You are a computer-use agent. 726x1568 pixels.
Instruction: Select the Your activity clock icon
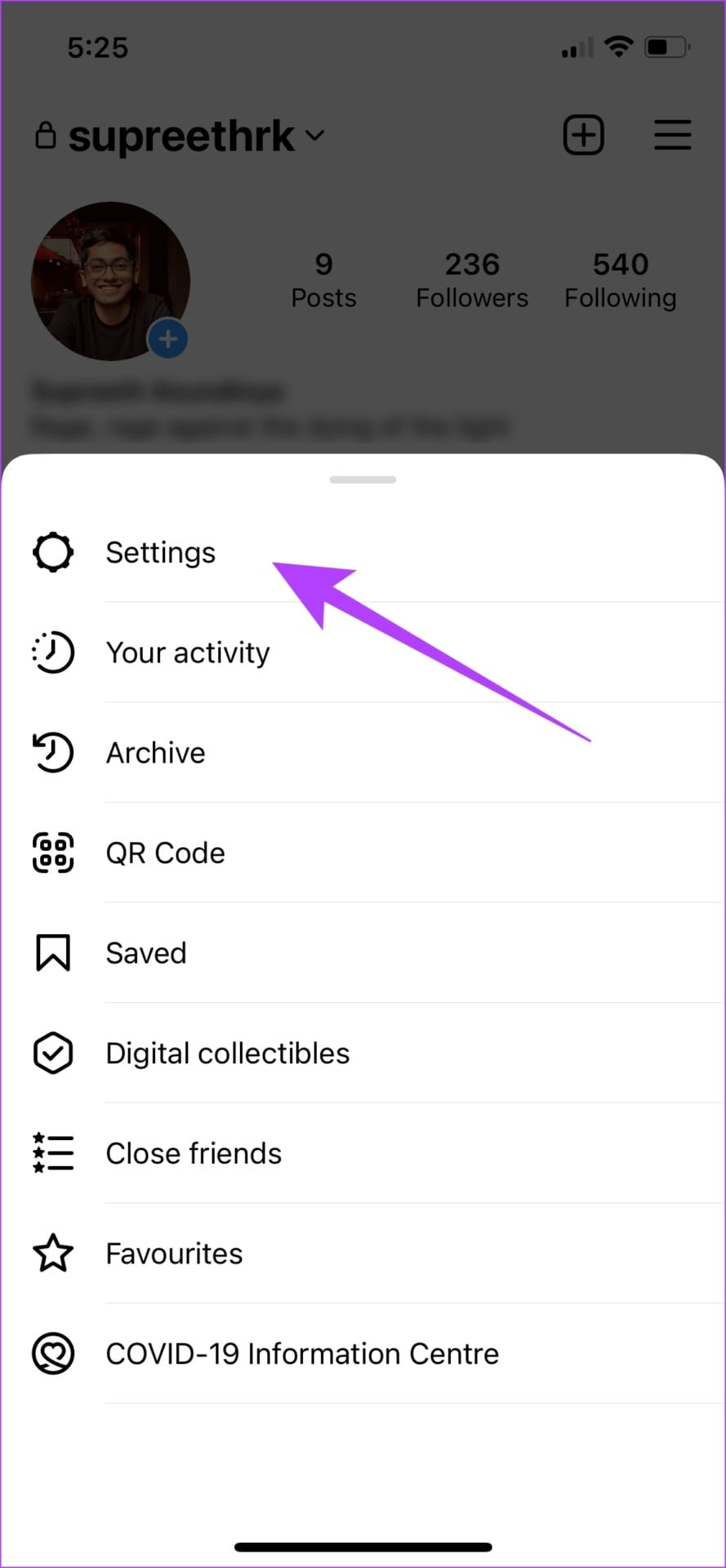click(x=52, y=652)
